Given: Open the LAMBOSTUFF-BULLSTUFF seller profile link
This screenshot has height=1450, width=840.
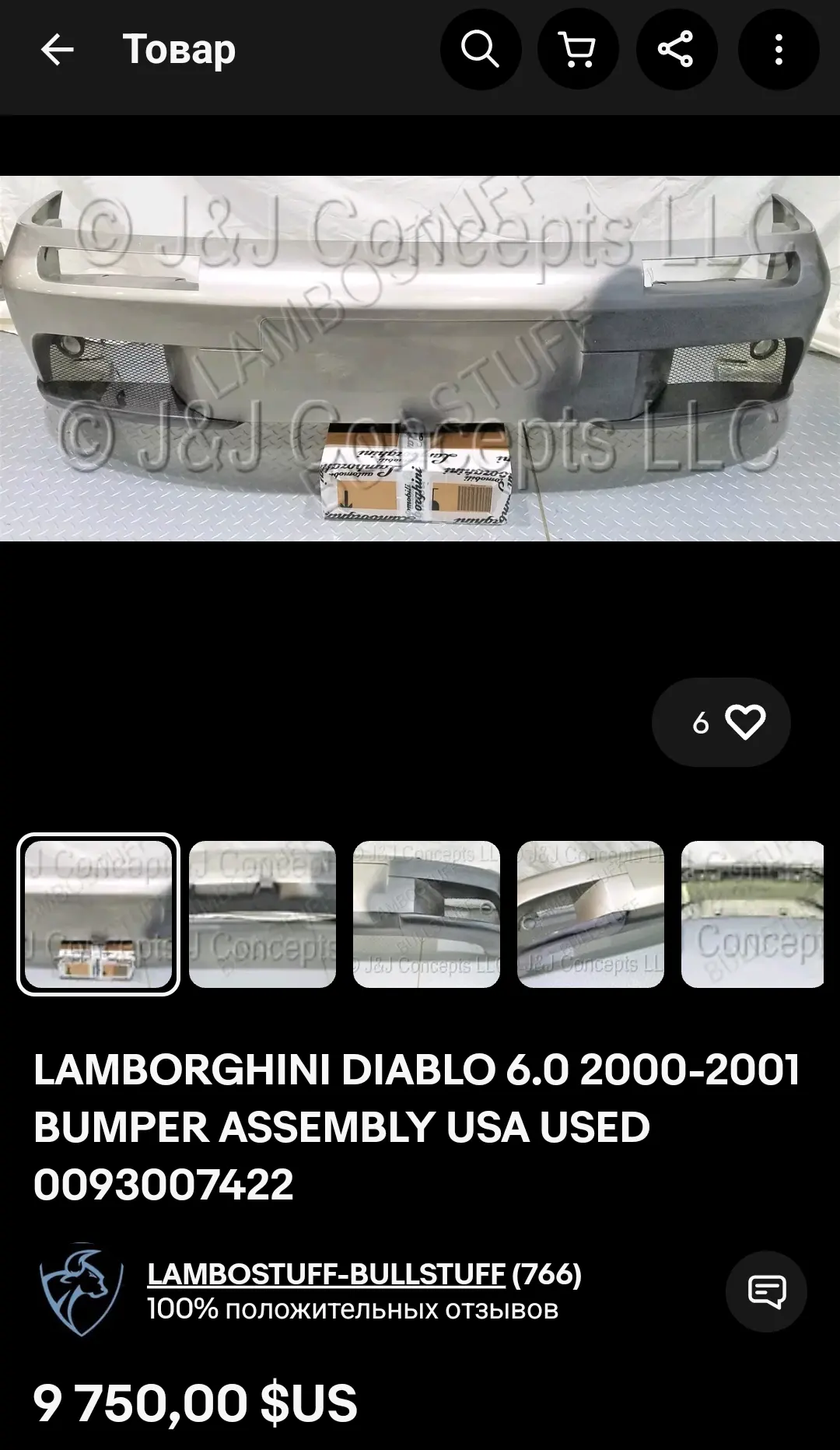Looking at the screenshot, I should click(x=327, y=1274).
